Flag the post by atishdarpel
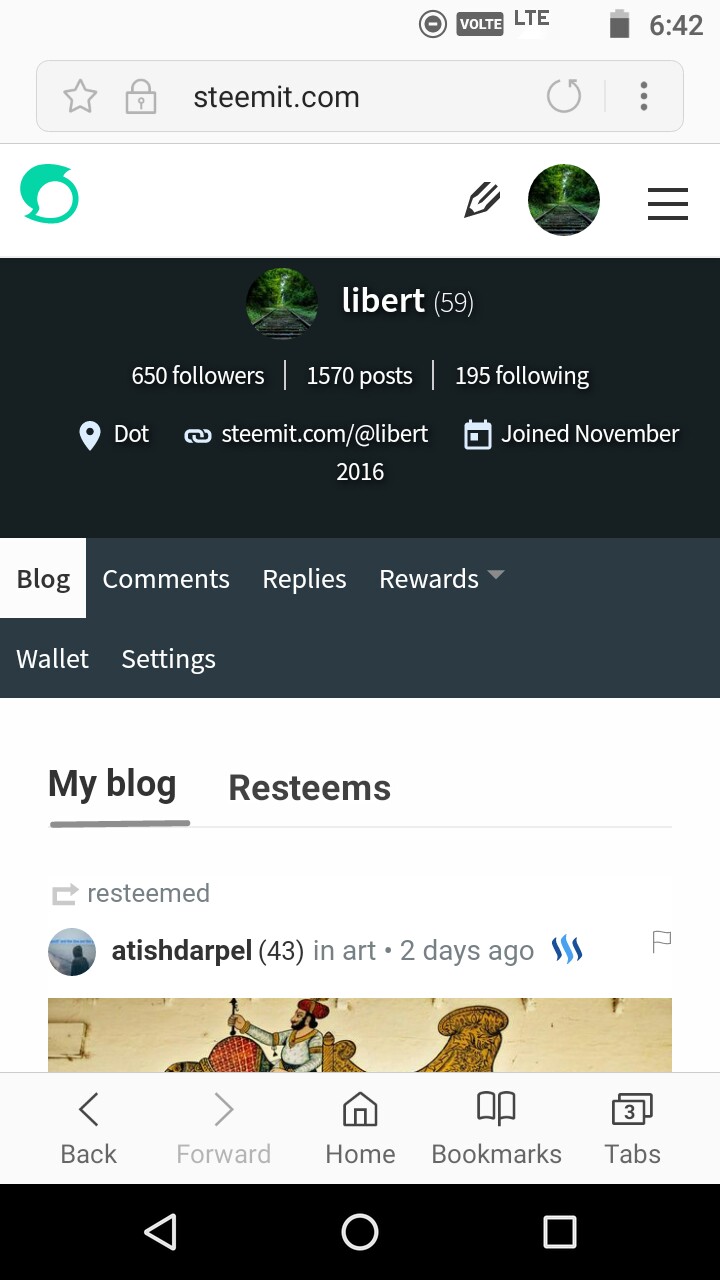The width and height of the screenshot is (720, 1280). (661, 942)
